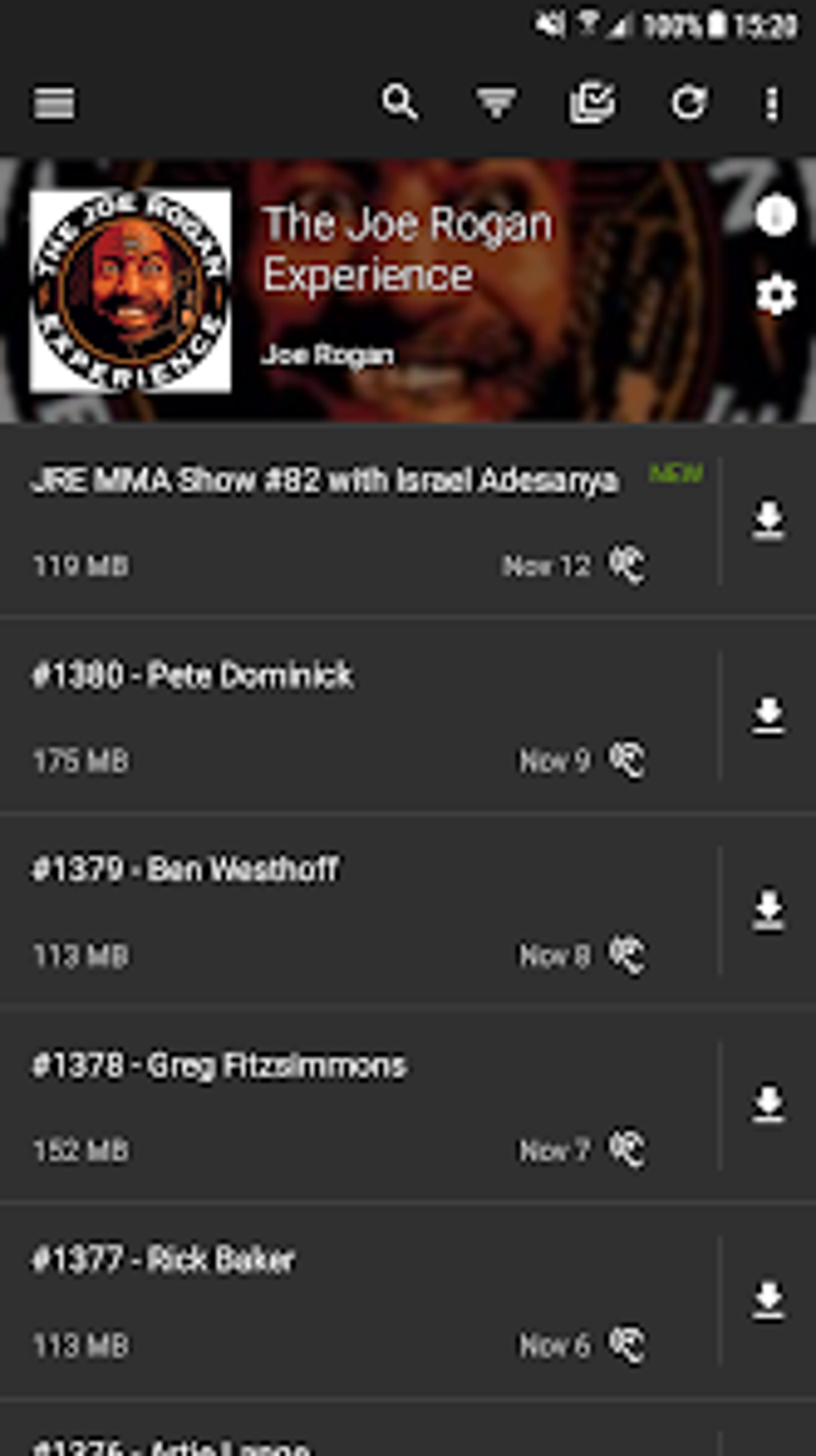
Task: Refresh the podcast feed
Action: (688, 103)
